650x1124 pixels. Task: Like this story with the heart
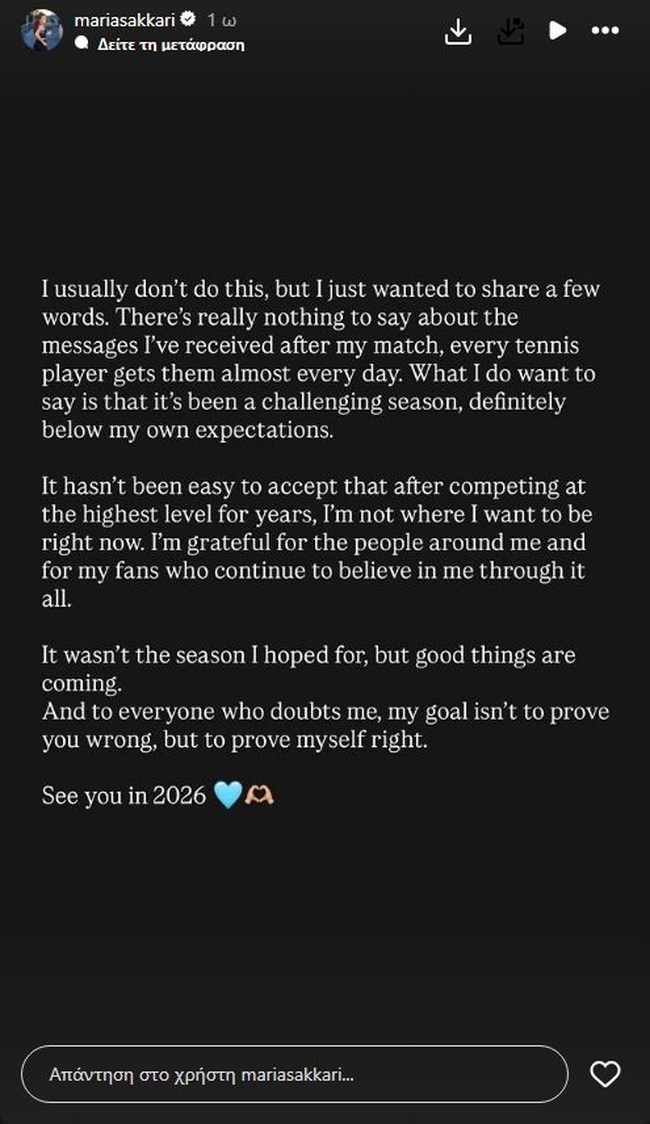(x=605, y=1075)
